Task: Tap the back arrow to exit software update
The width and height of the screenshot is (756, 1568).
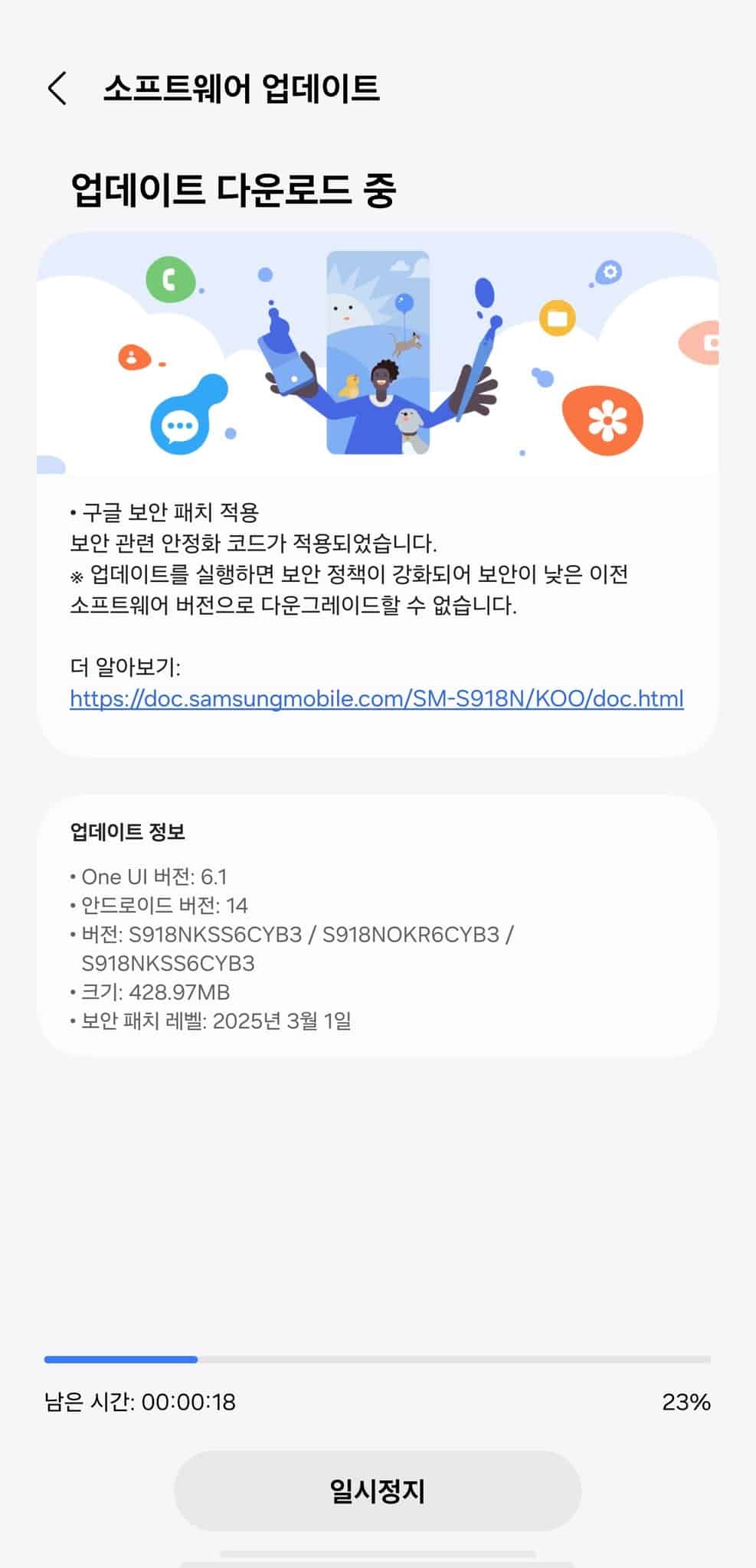Action: [54, 88]
